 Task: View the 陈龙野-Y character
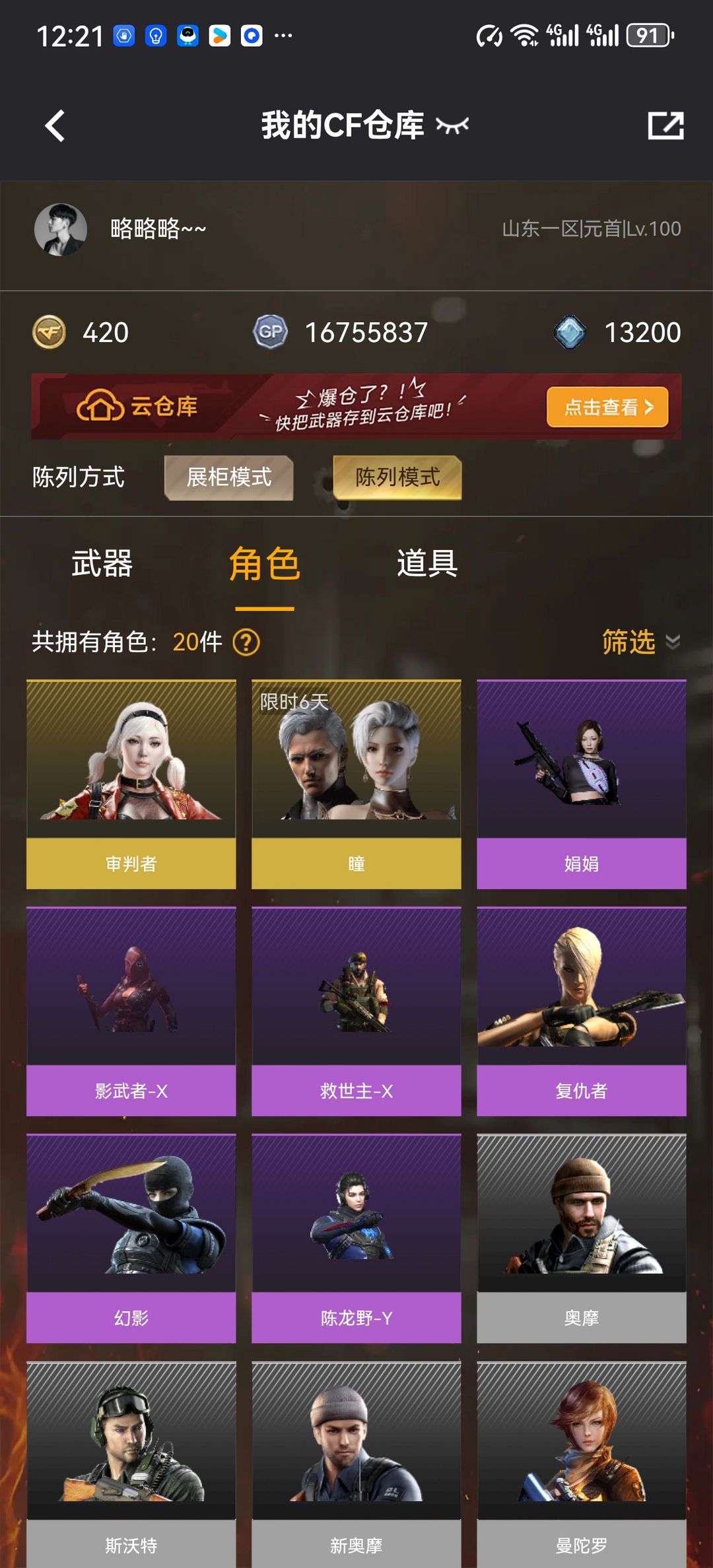tap(356, 1238)
